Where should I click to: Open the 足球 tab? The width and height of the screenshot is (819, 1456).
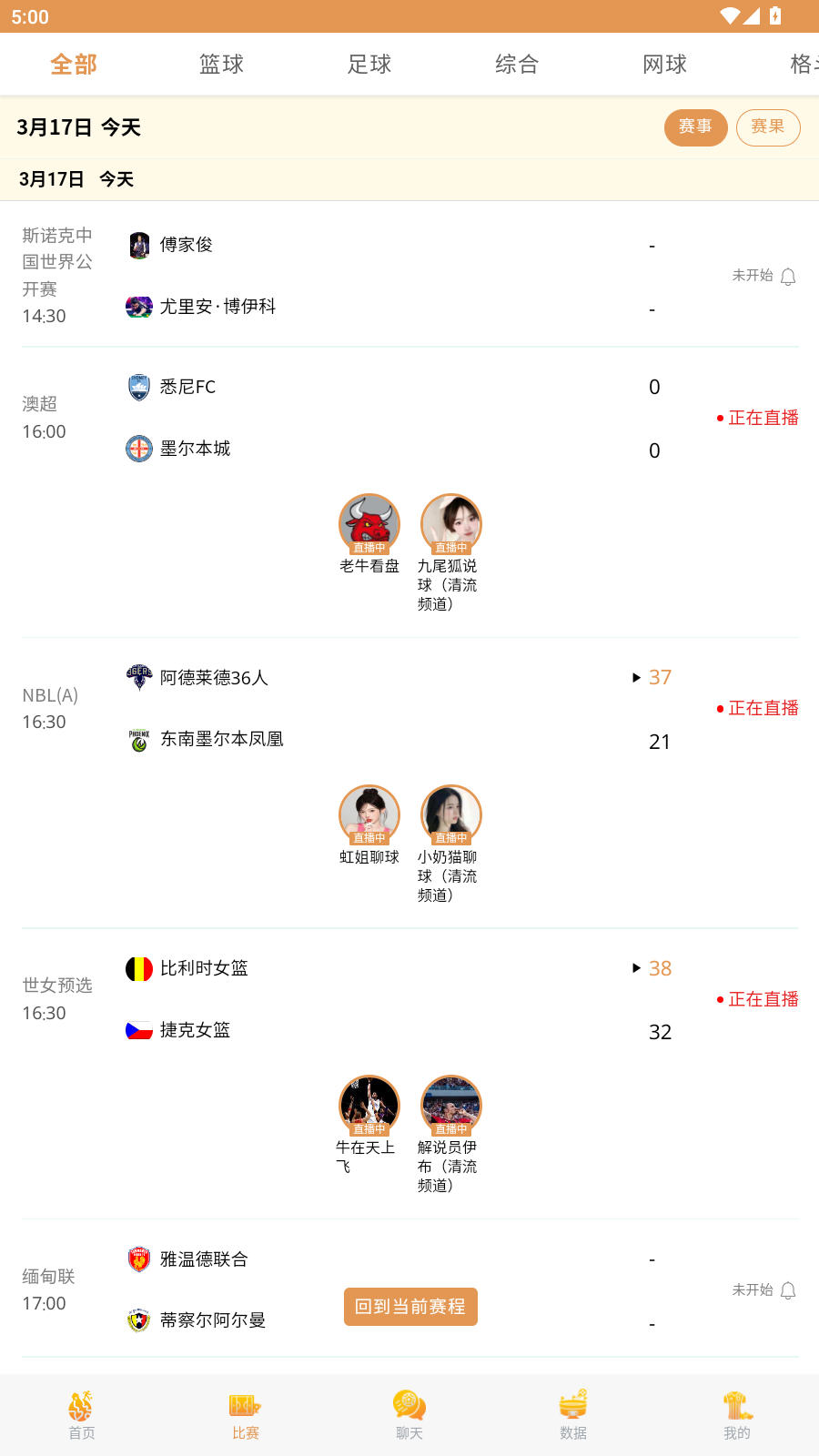tap(369, 64)
